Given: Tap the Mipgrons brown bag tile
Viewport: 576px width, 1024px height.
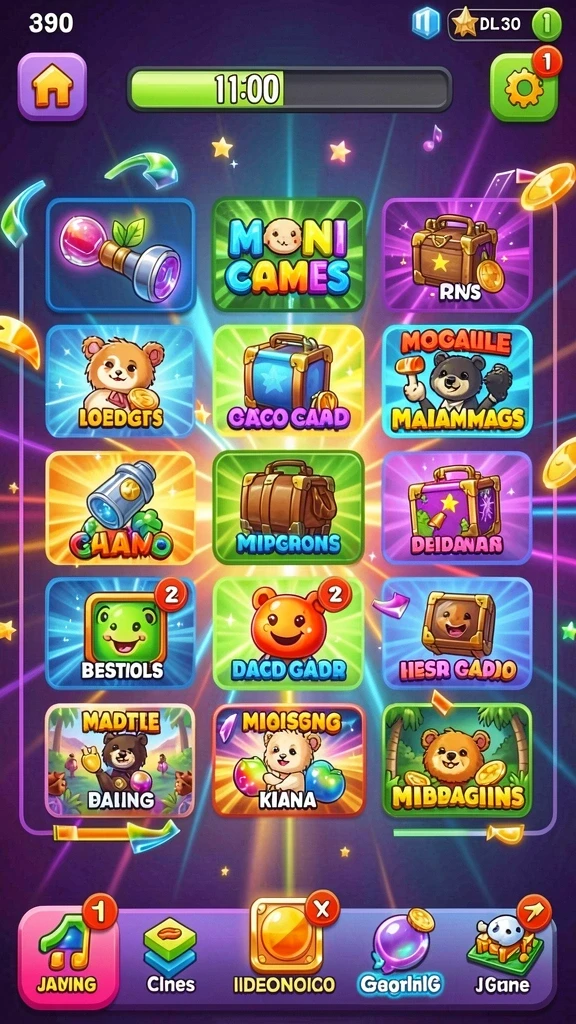Looking at the screenshot, I should pyautogui.click(x=289, y=507).
